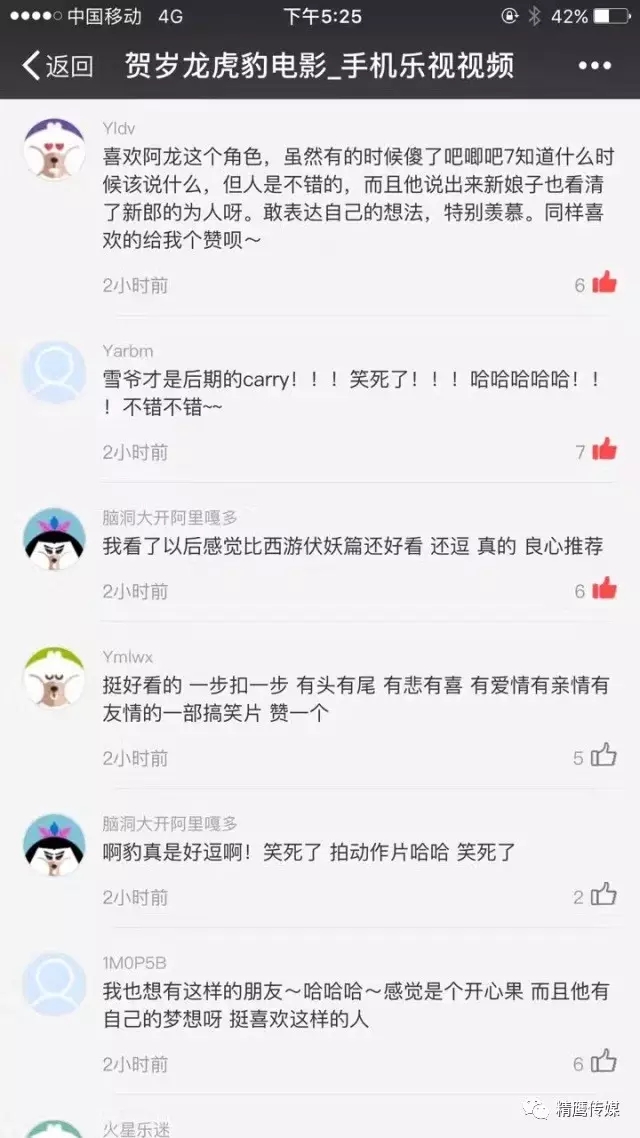
Task: Tap the like icon on Yarbm's comment
Action: click(604, 451)
